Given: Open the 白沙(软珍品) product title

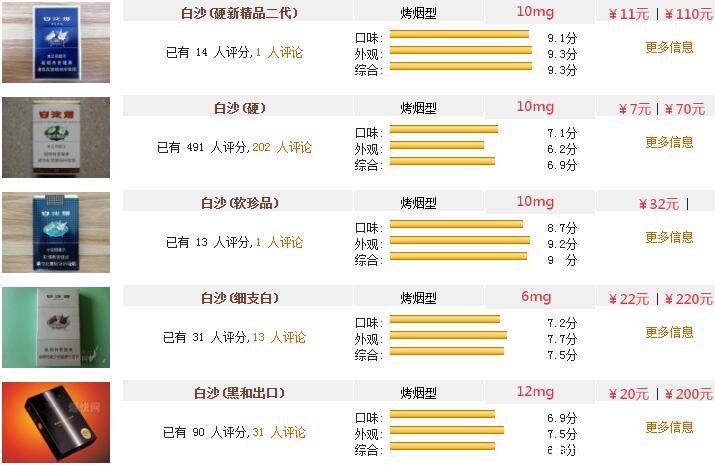Looking at the screenshot, I should [x=239, y=203].
